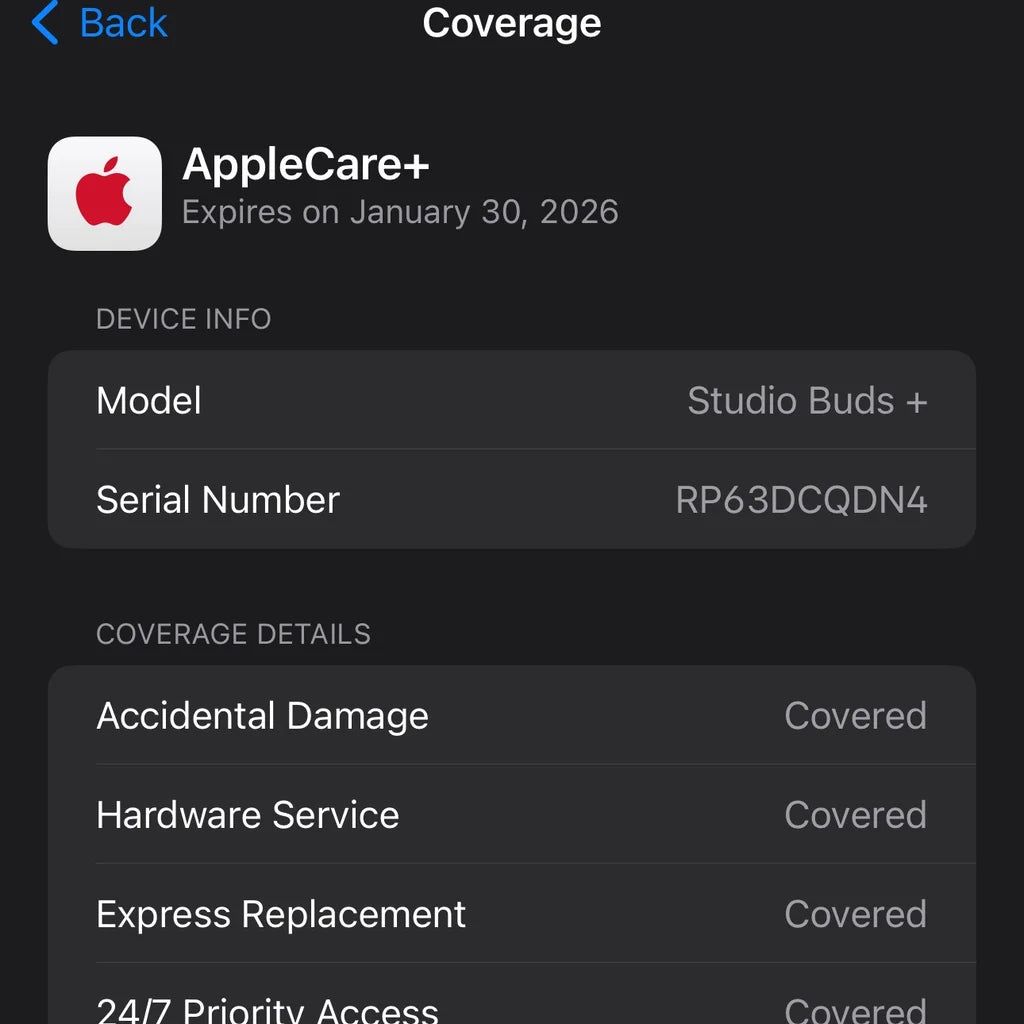
Task: Go back from the Coverage screen
Action: [x=100, y=23]
